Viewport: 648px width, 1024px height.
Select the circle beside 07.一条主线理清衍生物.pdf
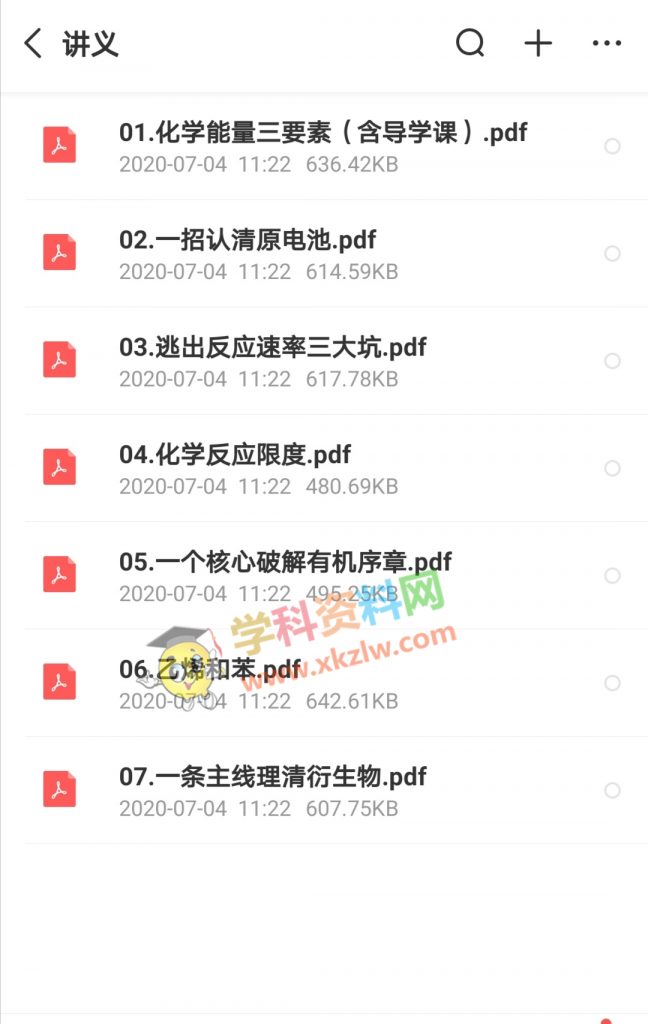612,791
